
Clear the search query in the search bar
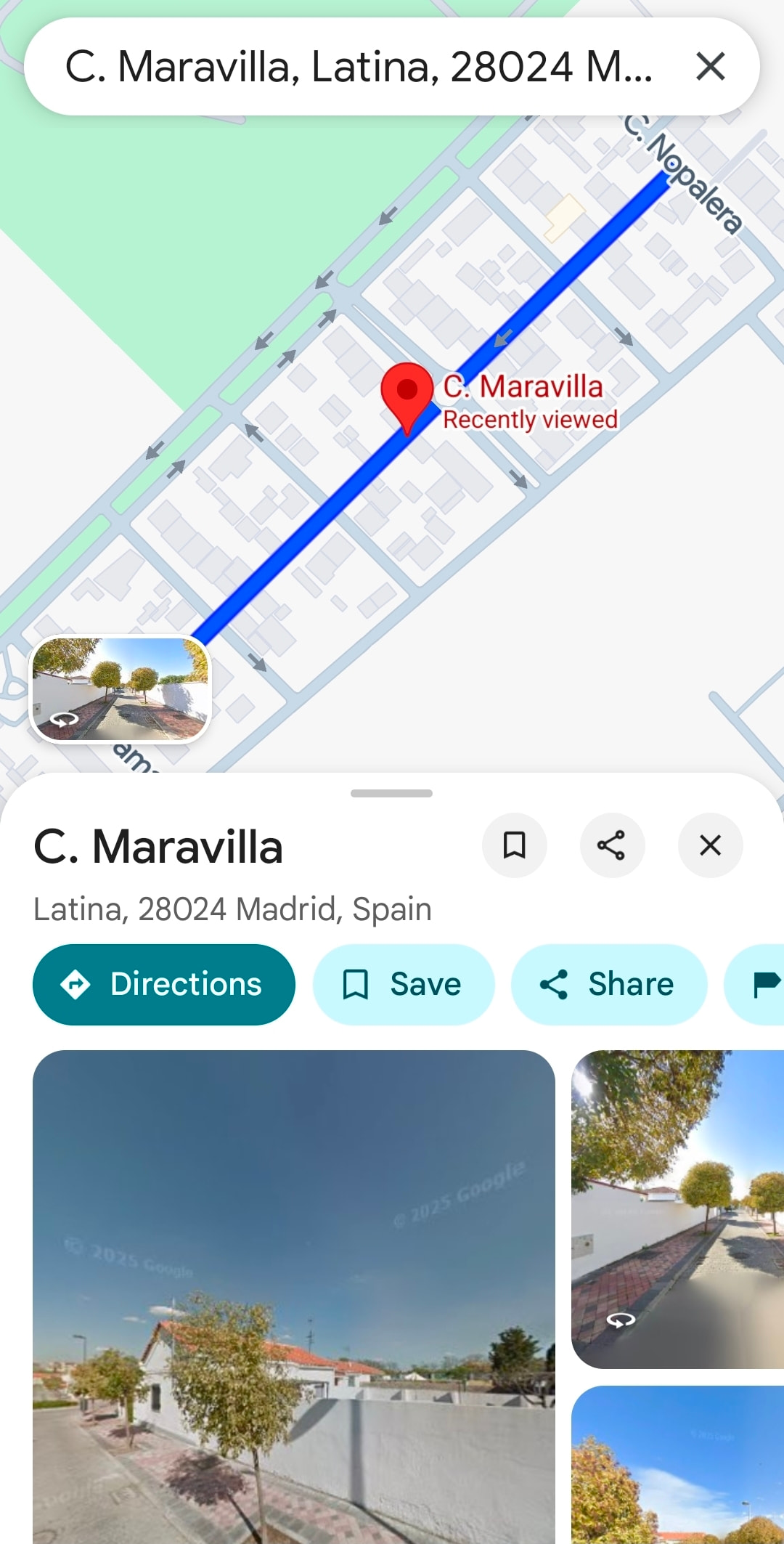710,67
